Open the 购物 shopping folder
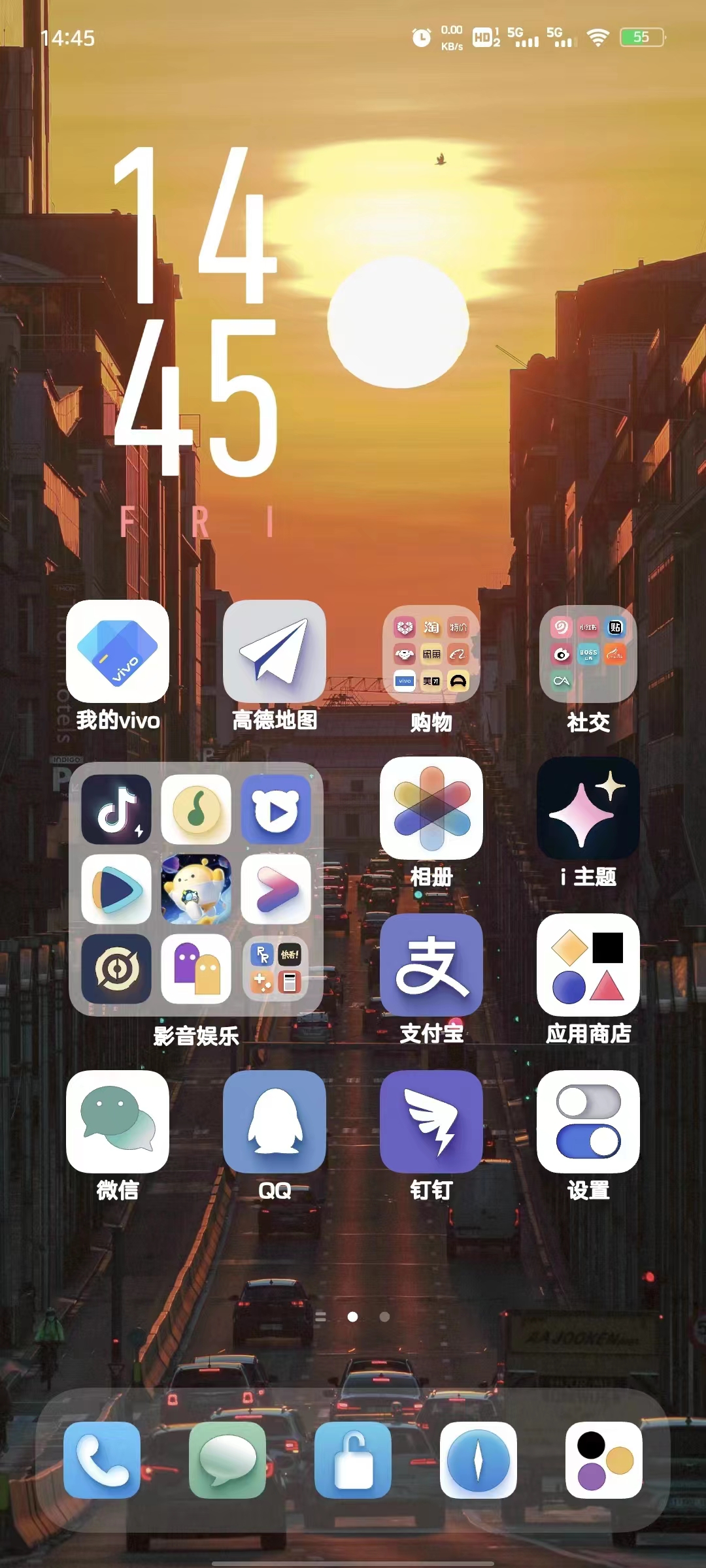Image resolution: width=706 pixels, height=1568 pixels. [431, 654]
